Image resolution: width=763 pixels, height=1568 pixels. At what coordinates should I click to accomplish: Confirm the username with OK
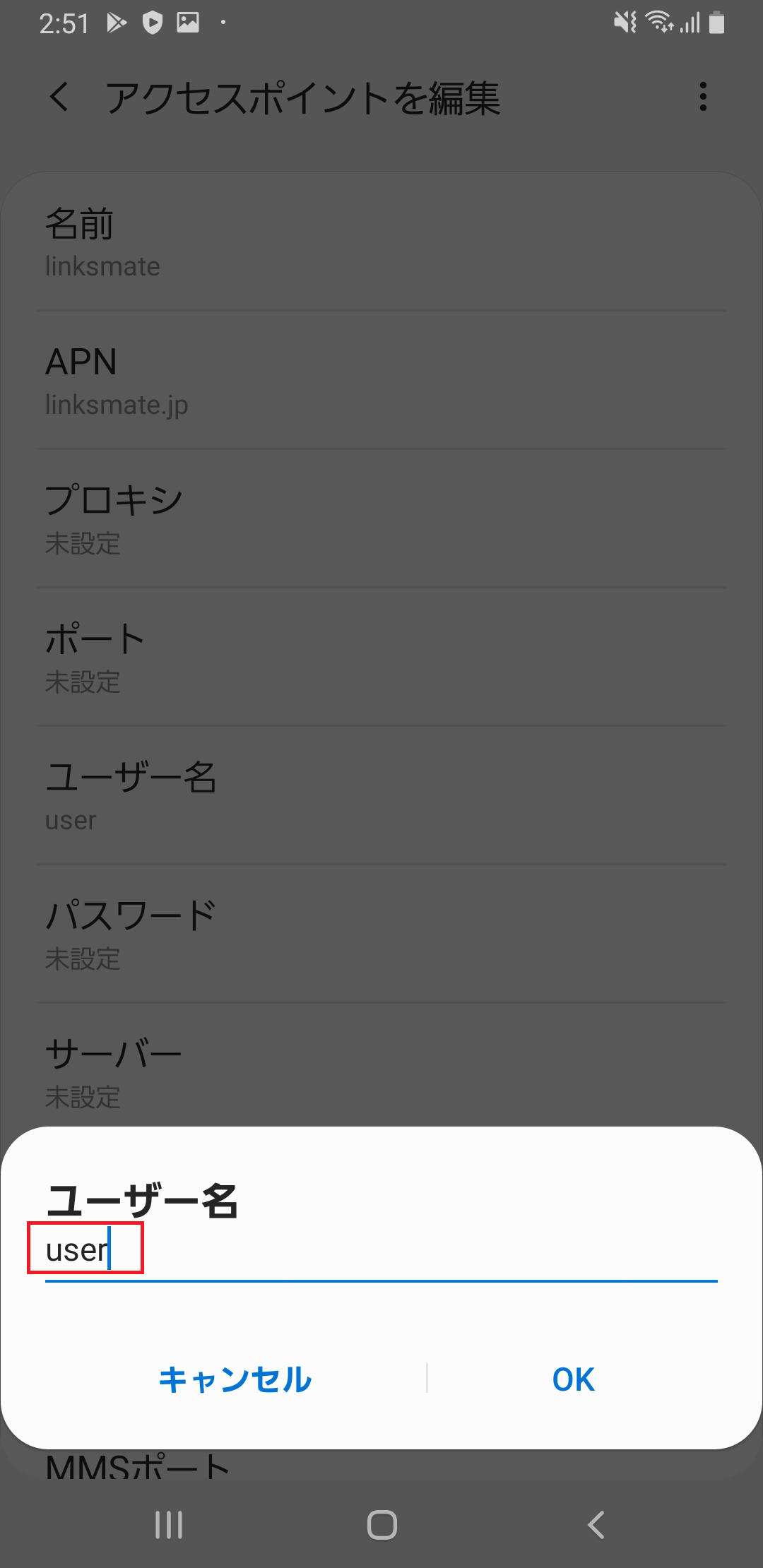click(572, 1379)
